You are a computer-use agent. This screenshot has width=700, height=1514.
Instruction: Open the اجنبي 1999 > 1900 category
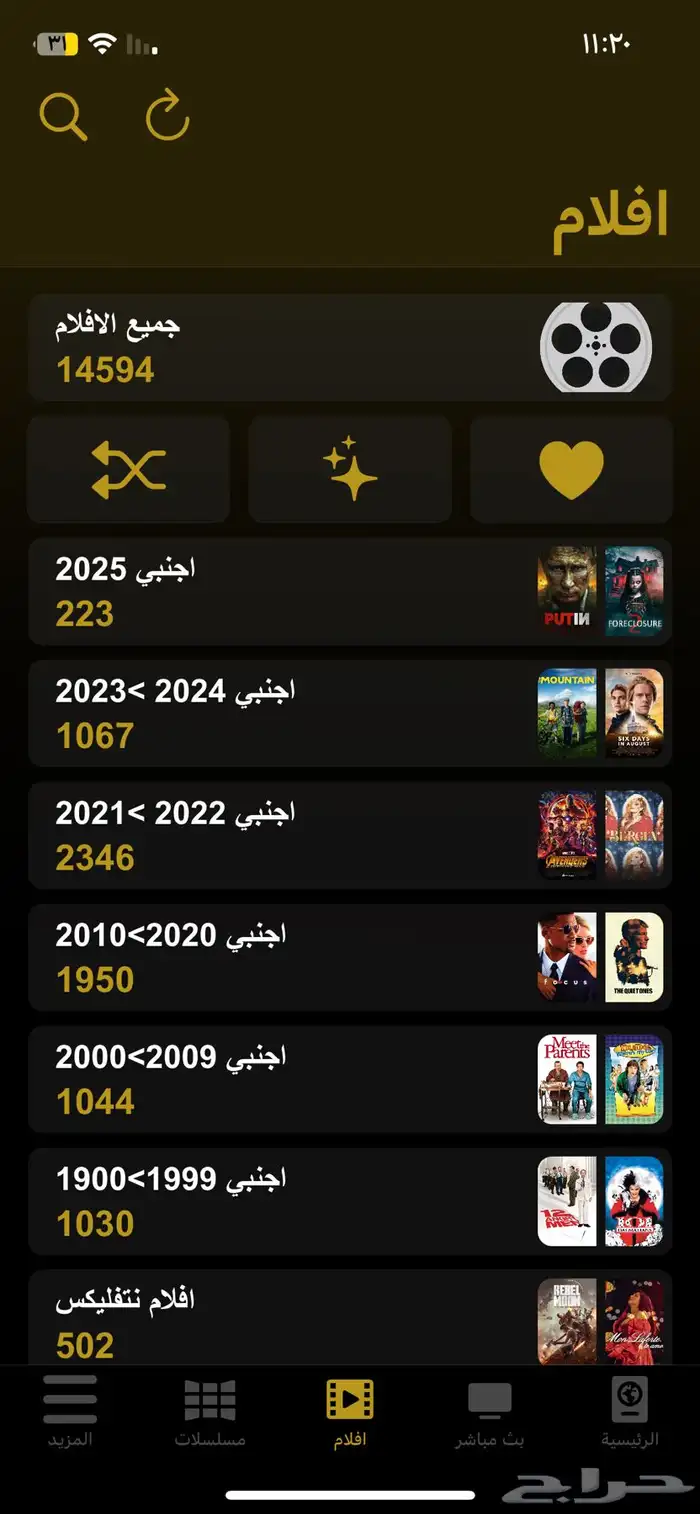coord(350,1202)
